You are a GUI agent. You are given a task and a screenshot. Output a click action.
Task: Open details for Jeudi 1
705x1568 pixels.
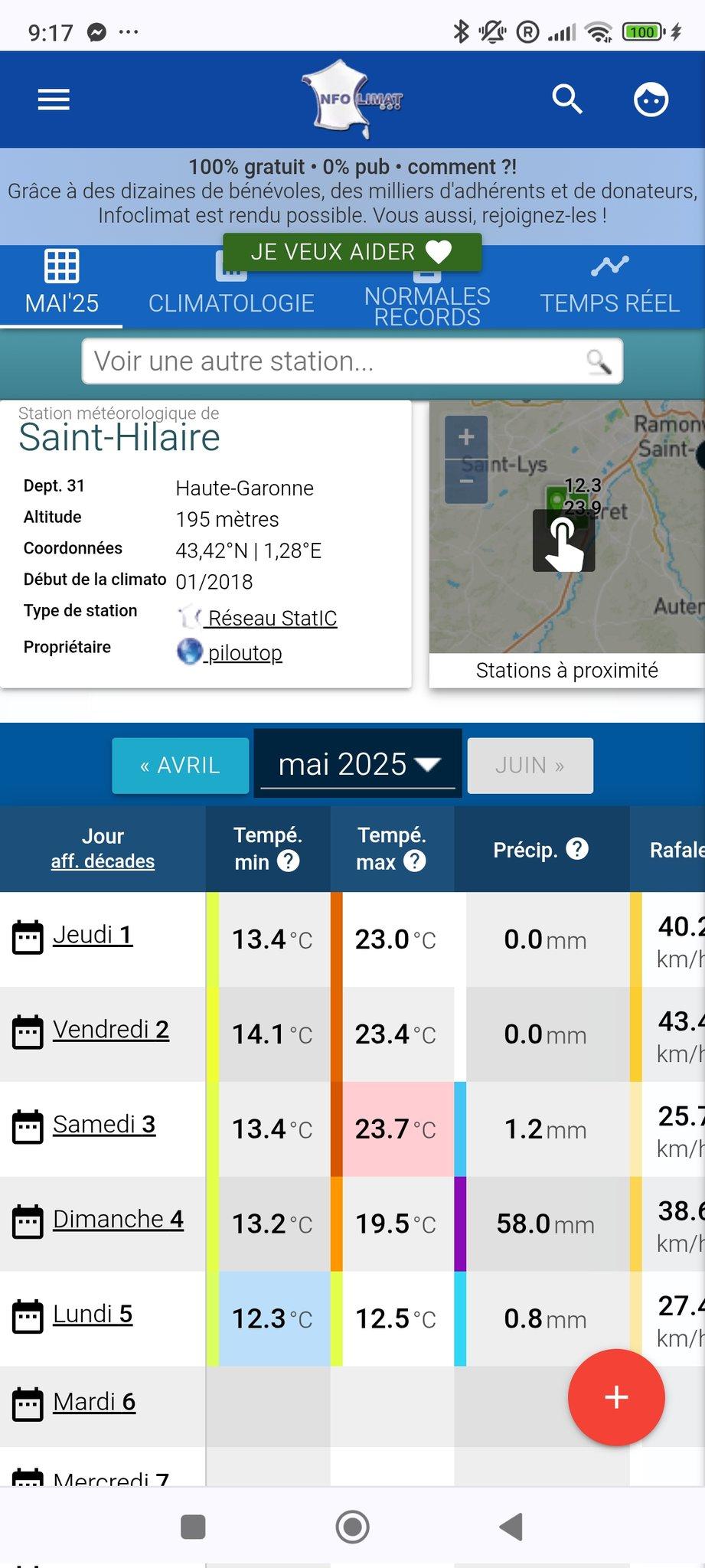[93, 935]
